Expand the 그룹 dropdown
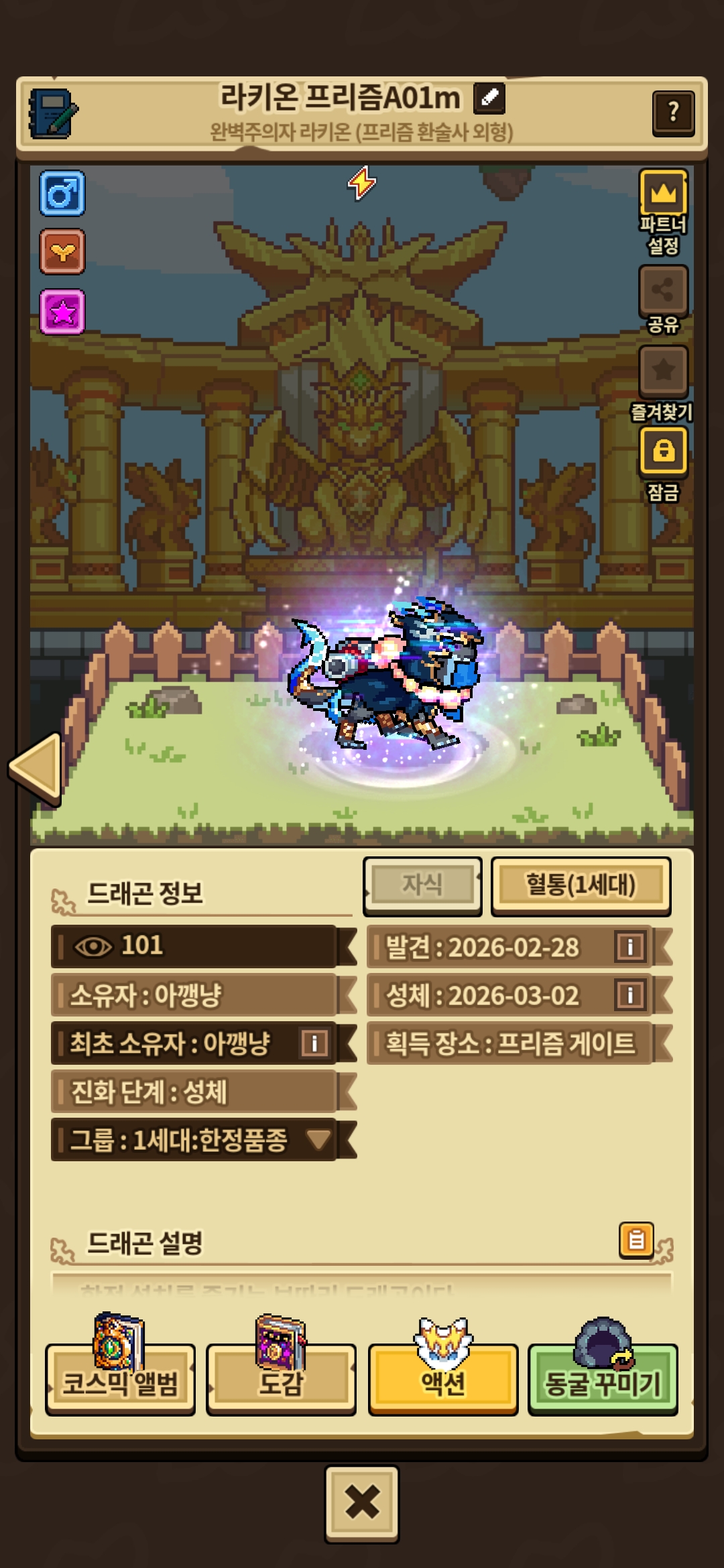Viewport: 724px width, 1568px height. [x=318, y=1139]
